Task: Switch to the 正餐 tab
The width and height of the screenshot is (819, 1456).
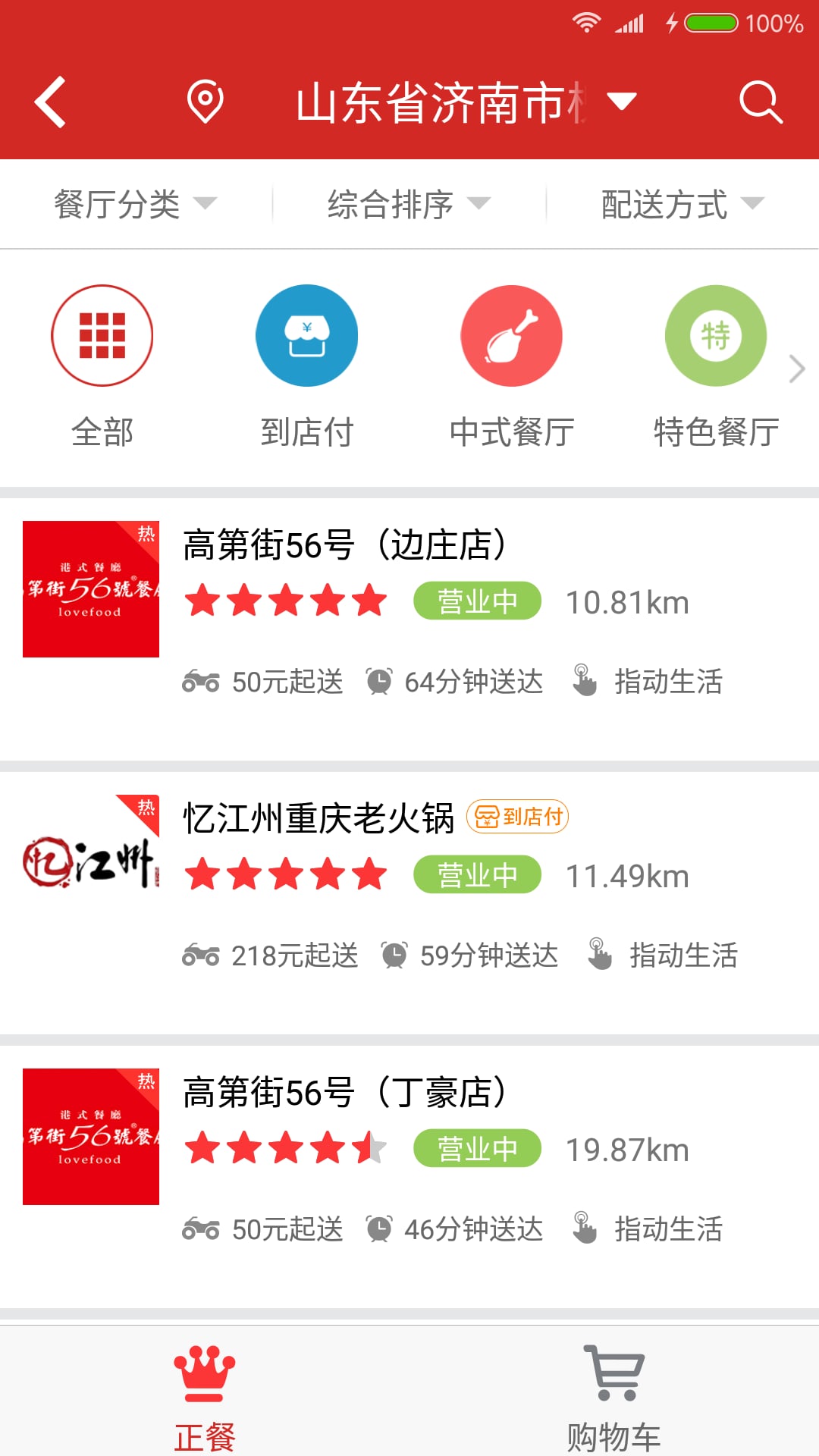Action: click(205, 1398)
